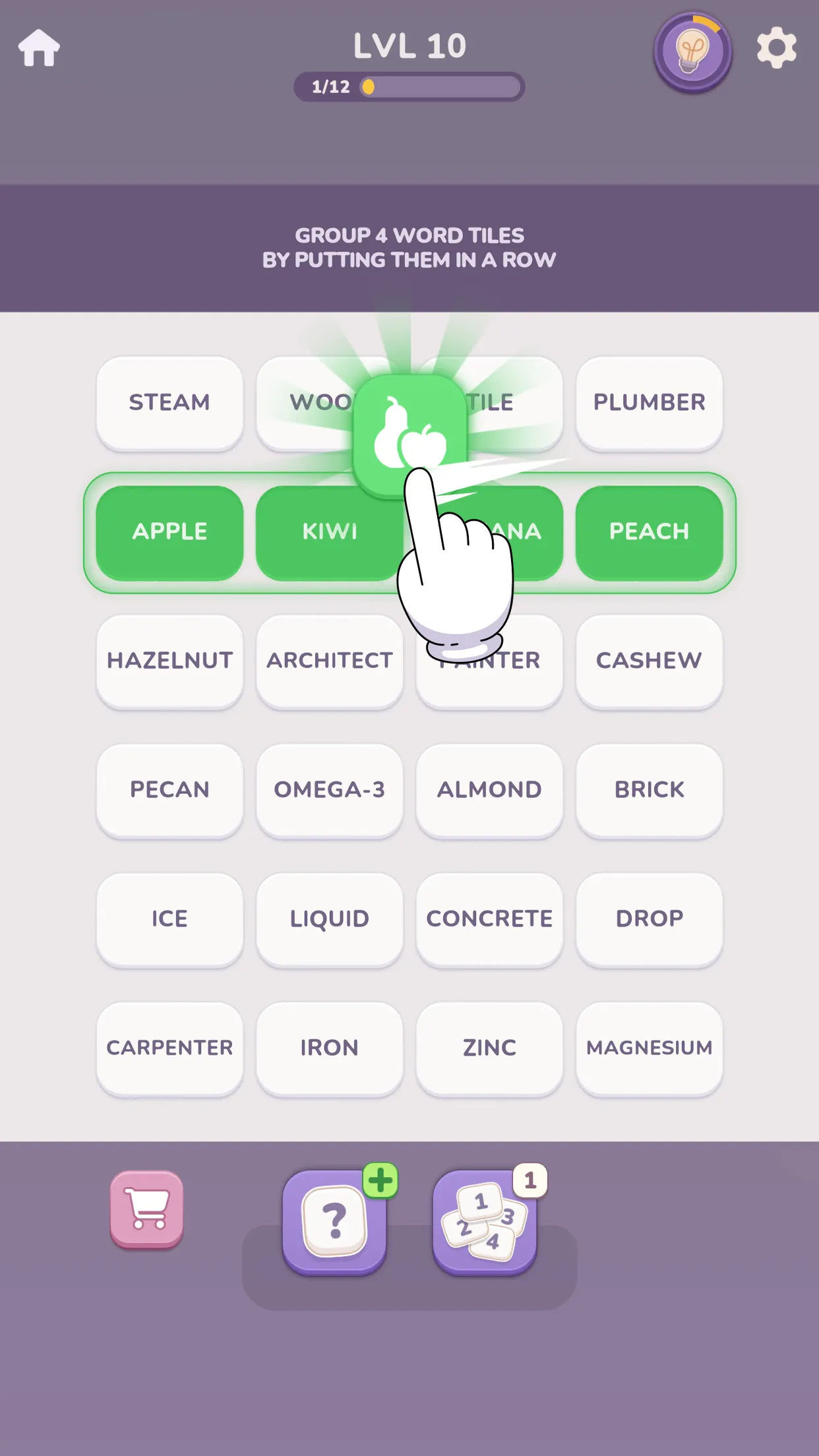This screenshot has height=1456, width=819.
Task: Select the STEAM word tile
Action: click(x=169, y=402)
